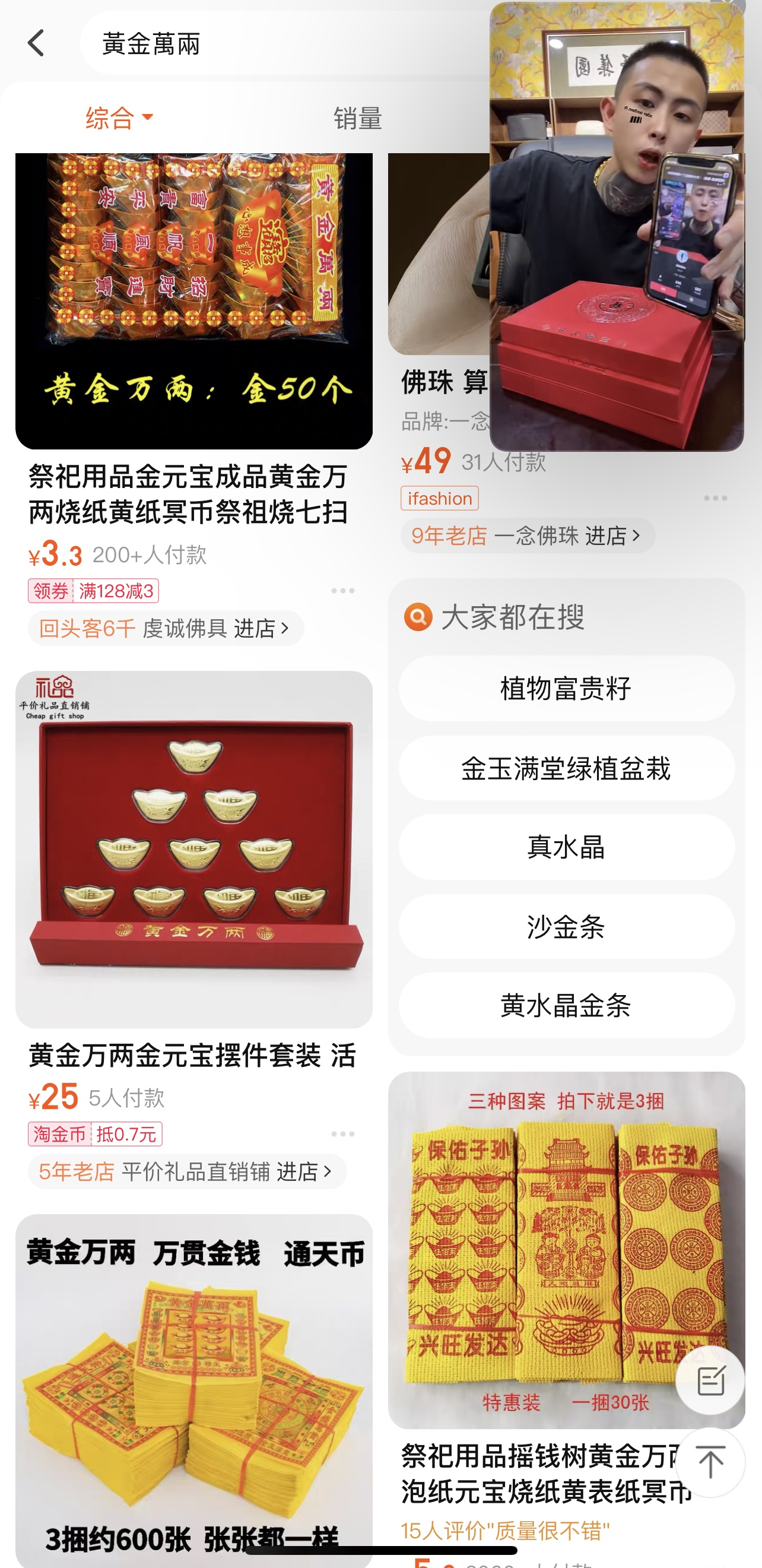Open the 综合 sort dropdown
This screenshot has width=762, height=1568.
pos(119,117)
